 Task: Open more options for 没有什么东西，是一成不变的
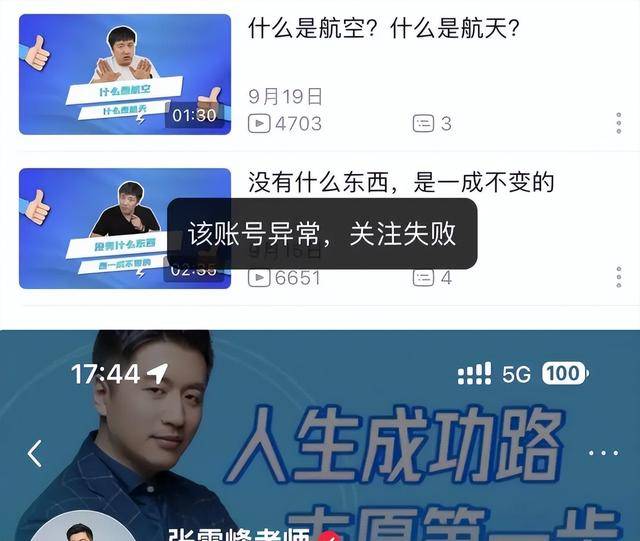click(619, 277)
